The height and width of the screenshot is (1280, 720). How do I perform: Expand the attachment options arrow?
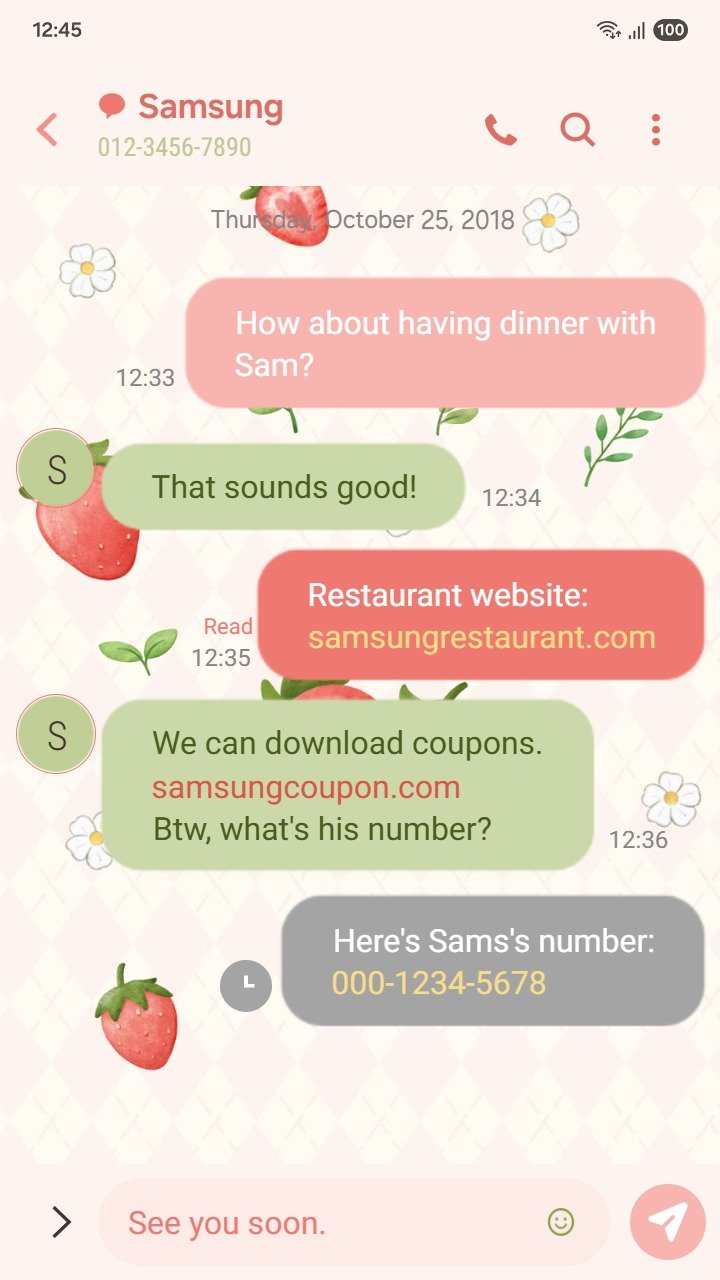click(61, 1221)
